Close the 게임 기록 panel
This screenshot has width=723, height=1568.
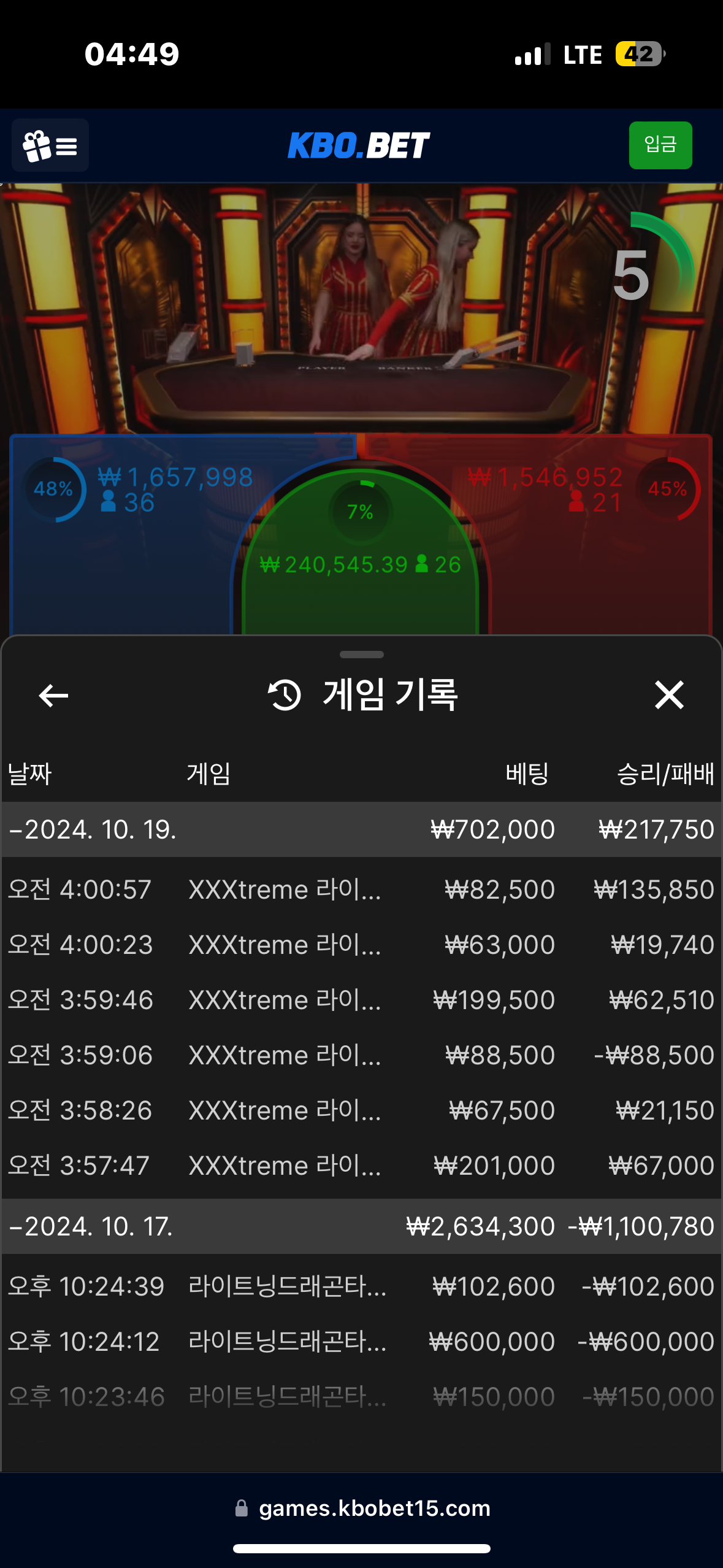click(x=668, y=695)
